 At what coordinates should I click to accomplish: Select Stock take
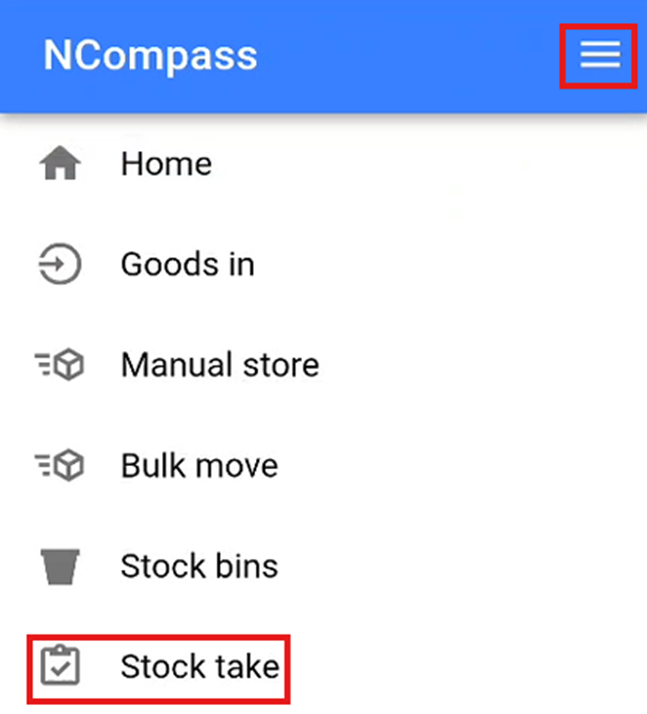click(199, 666)
